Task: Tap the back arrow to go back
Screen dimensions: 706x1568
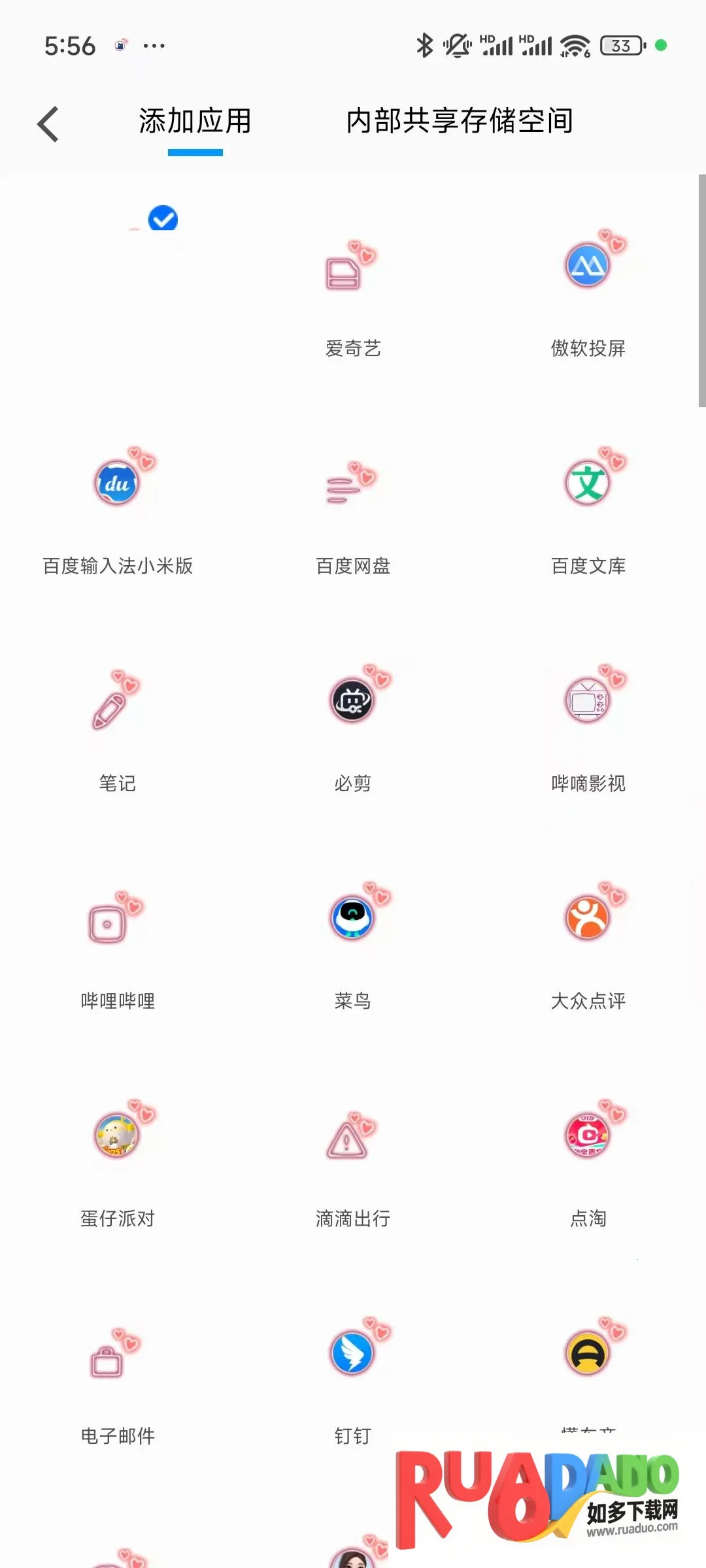Action: tap(47, 123)
